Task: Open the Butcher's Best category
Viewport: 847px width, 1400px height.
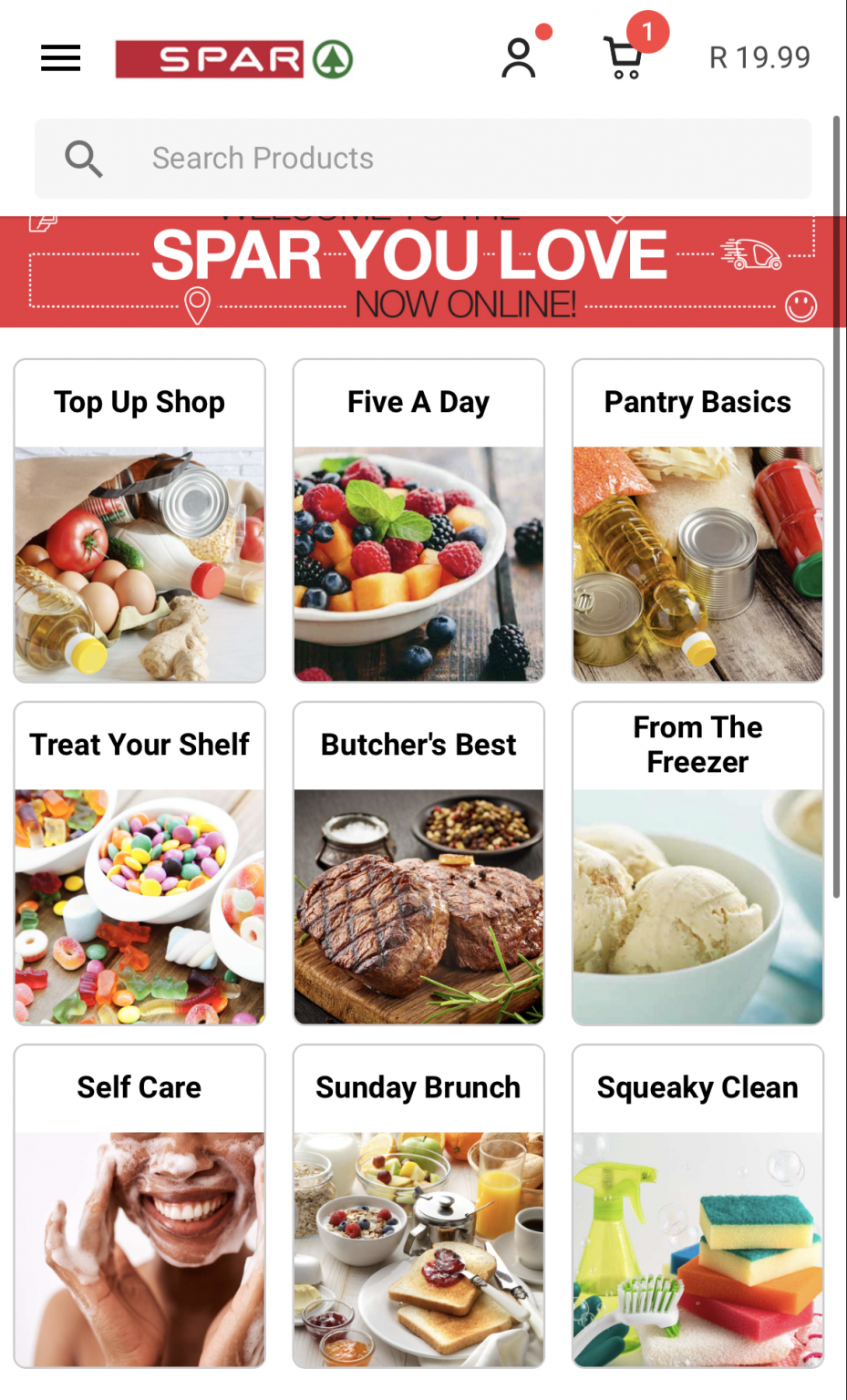Action: (x=418, y=864)
